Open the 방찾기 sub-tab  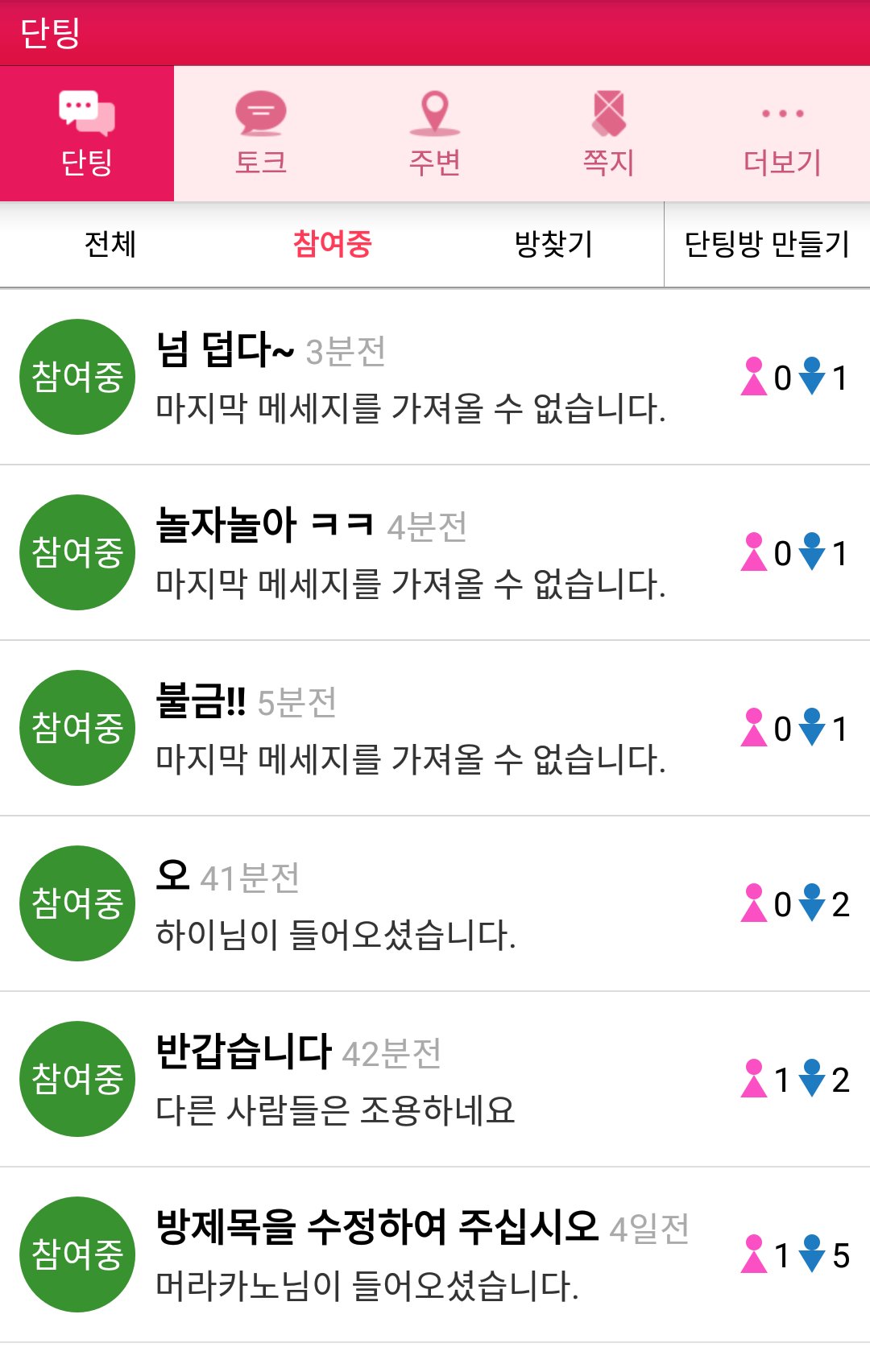click(x=553, y=244)
